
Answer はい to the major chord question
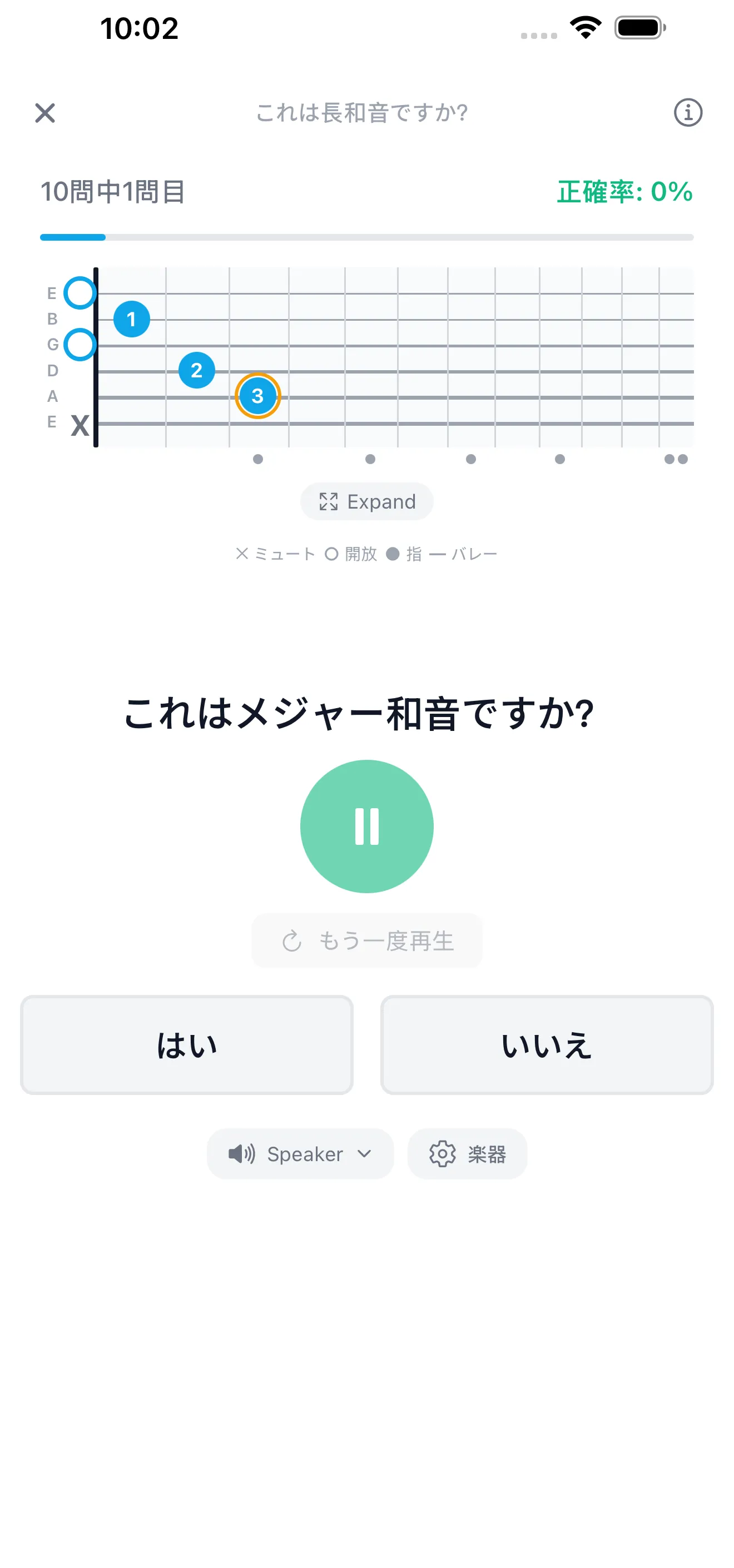click(186, 1044)
